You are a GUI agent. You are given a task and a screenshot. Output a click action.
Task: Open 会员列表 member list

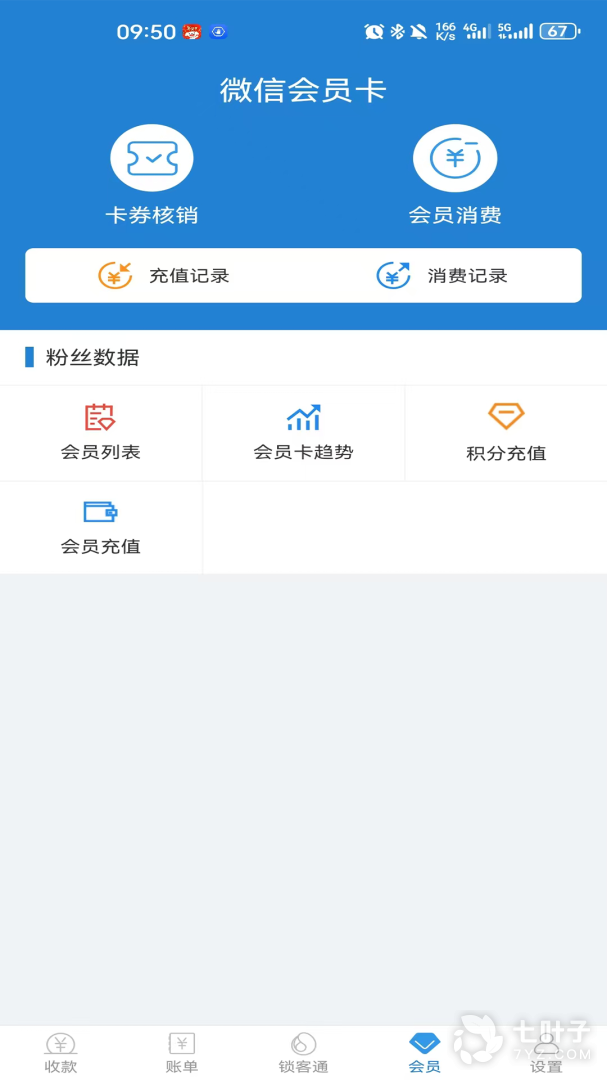click(100, 433)
